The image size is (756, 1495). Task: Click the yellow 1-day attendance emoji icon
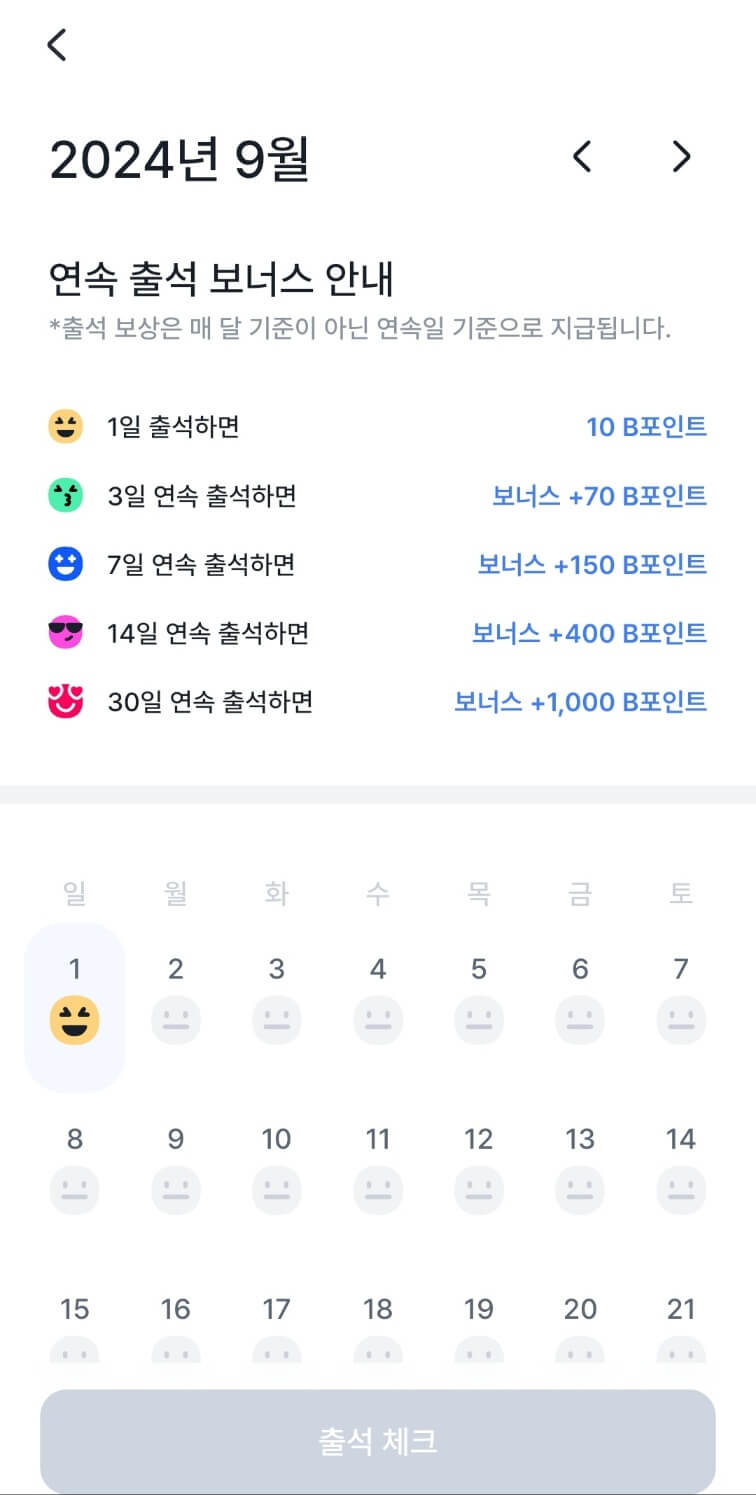pyautogui.click(x=63, y=426)
